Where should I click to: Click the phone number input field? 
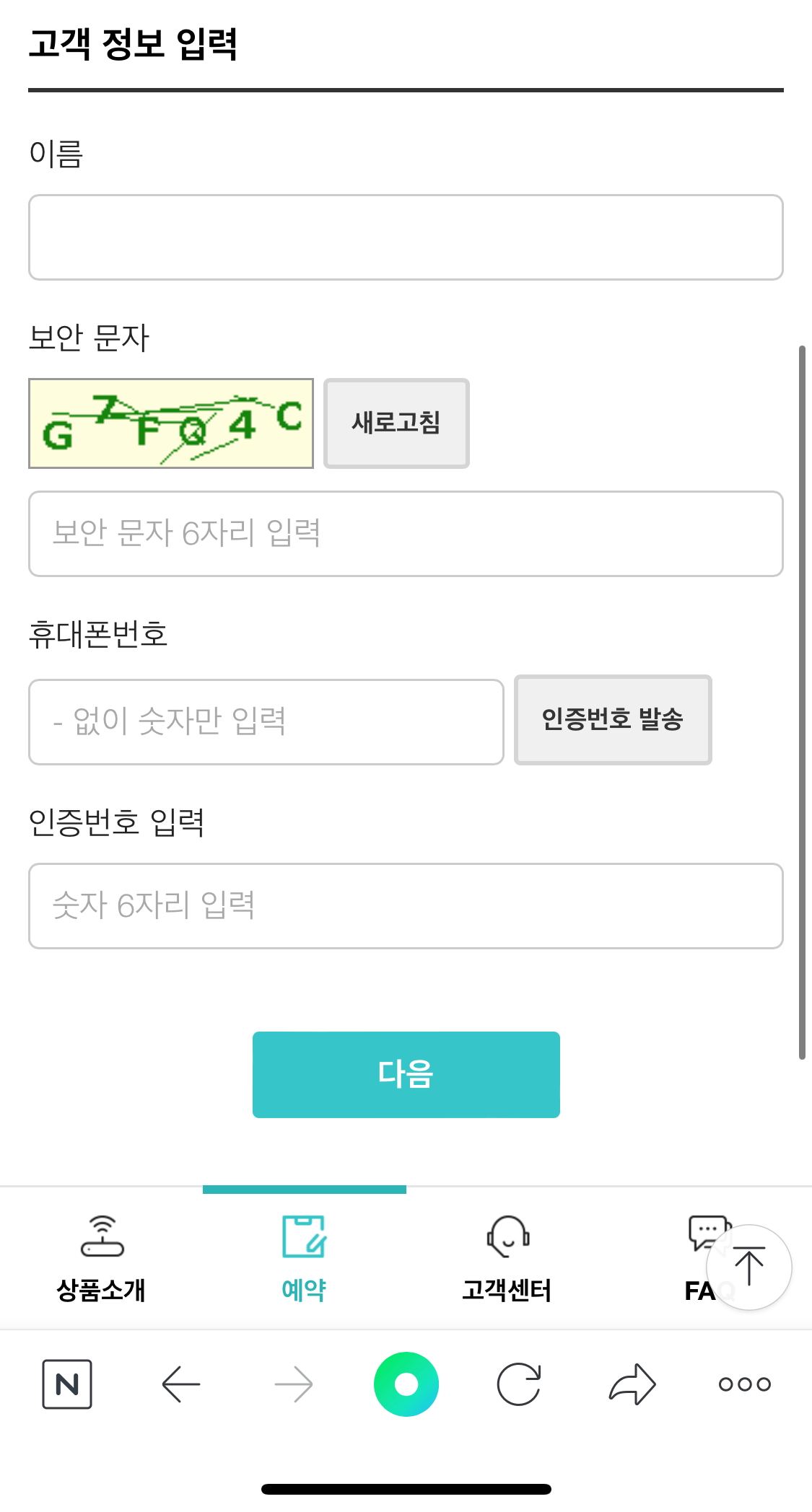click(x=266, y=721)
